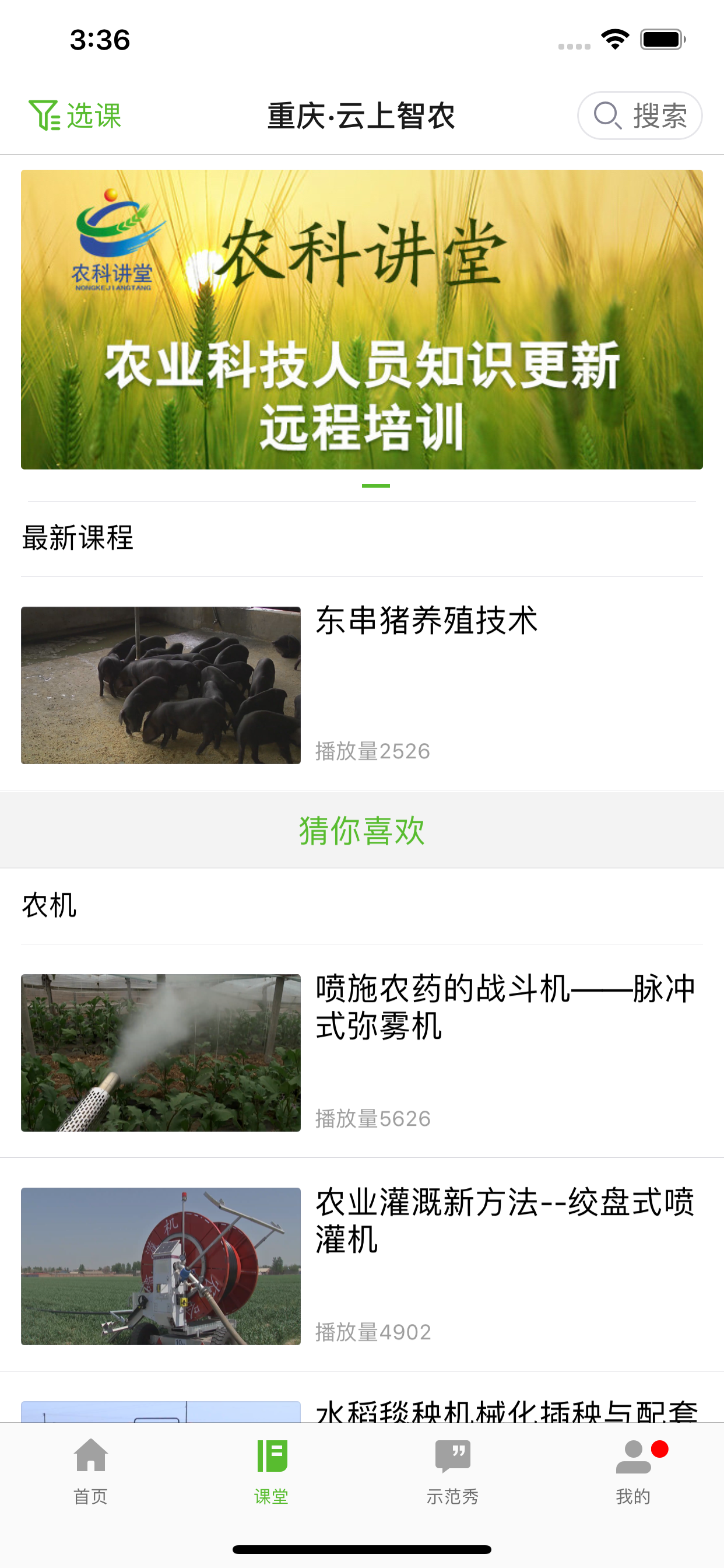The image size is (724, 1568).
Task: Tap the 猜你喜欢 section button
Action: click(362, 830)
